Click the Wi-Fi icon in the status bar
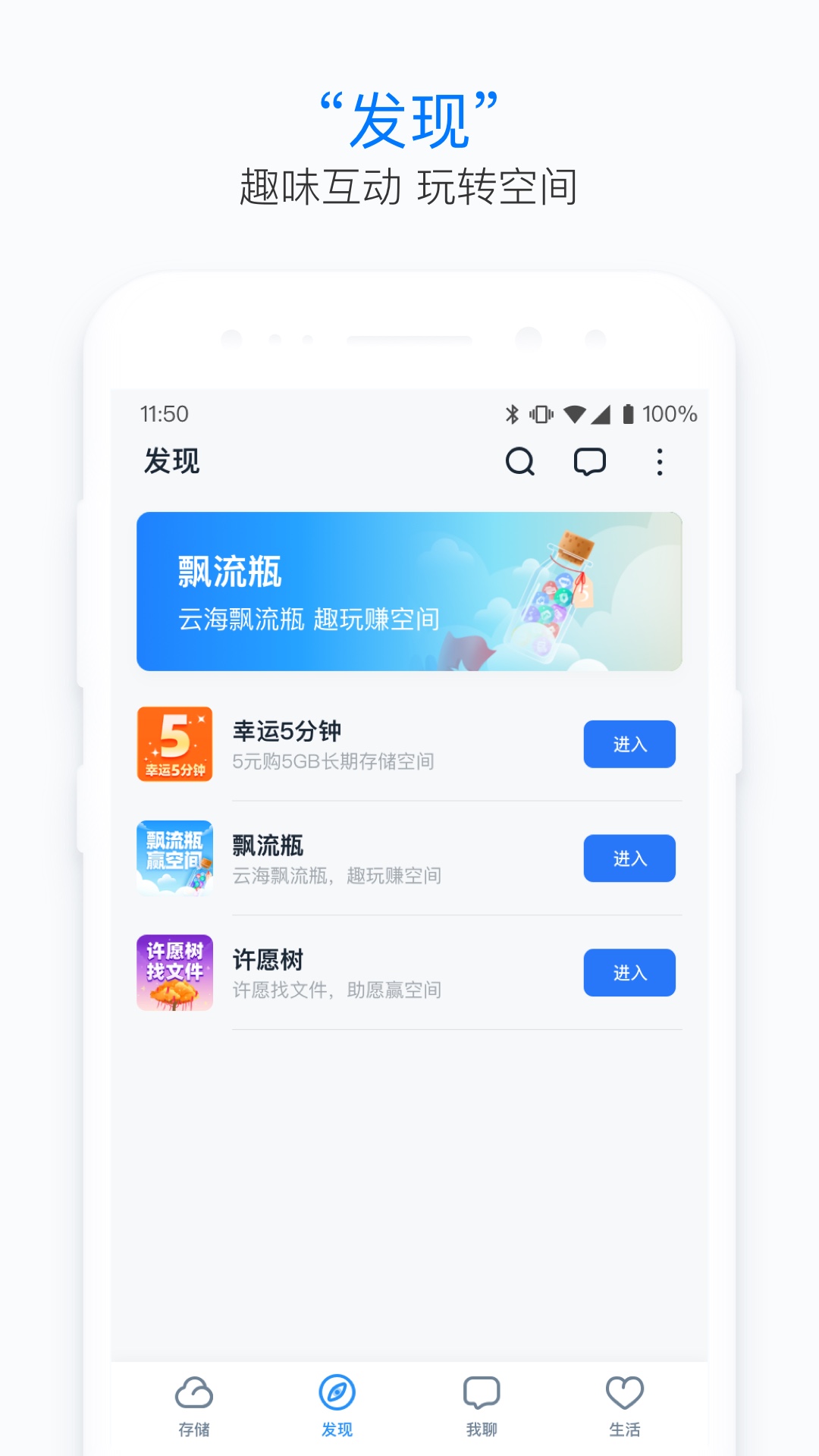The width and height of the screenshot is (819, 1456). pos(574,414)
